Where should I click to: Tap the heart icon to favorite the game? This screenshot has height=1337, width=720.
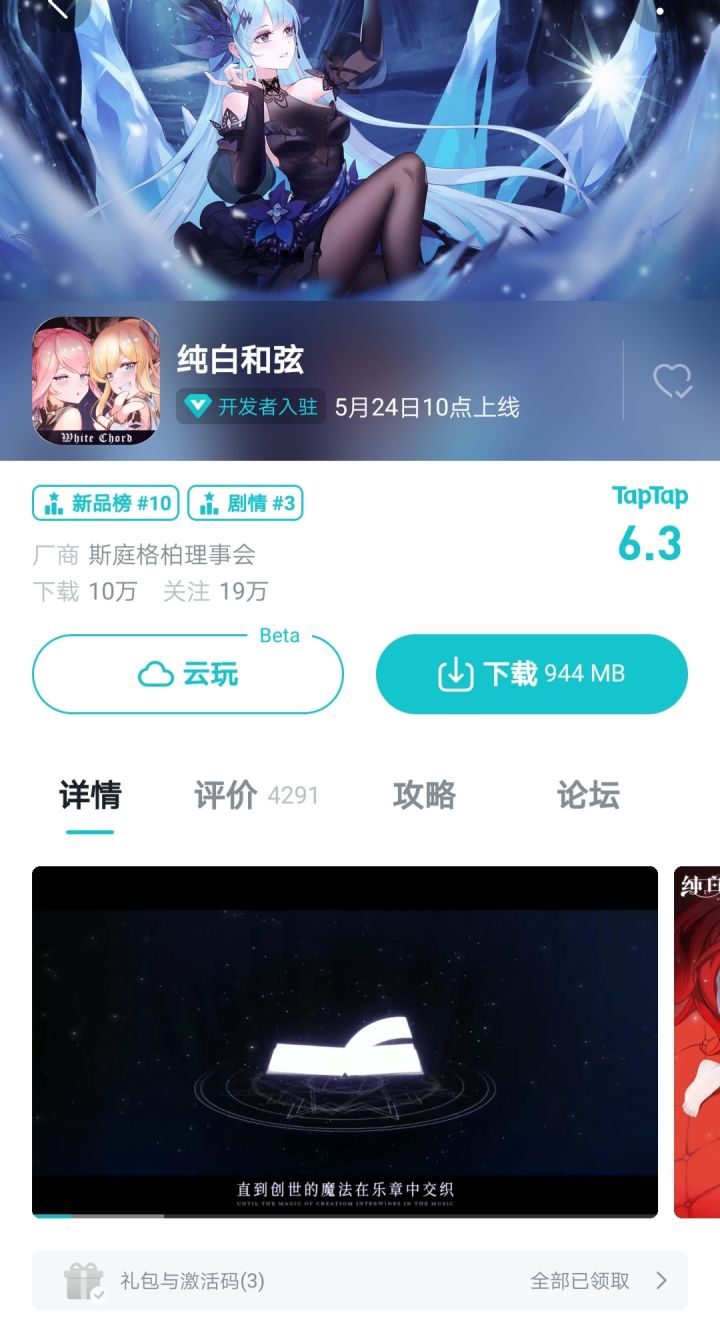(674, 381)
